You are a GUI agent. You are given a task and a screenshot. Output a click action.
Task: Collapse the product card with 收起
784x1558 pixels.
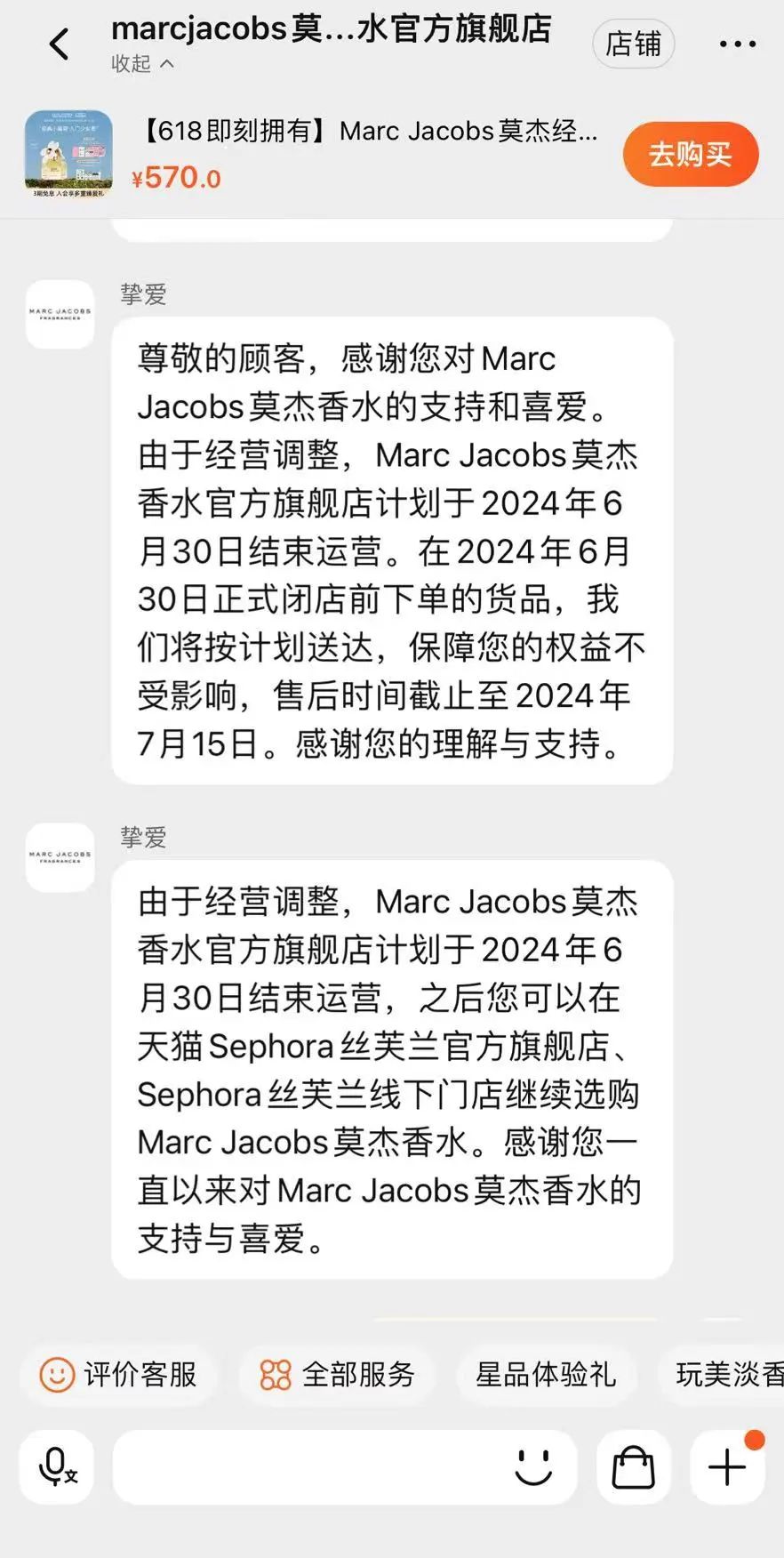(x=142, y=64)
